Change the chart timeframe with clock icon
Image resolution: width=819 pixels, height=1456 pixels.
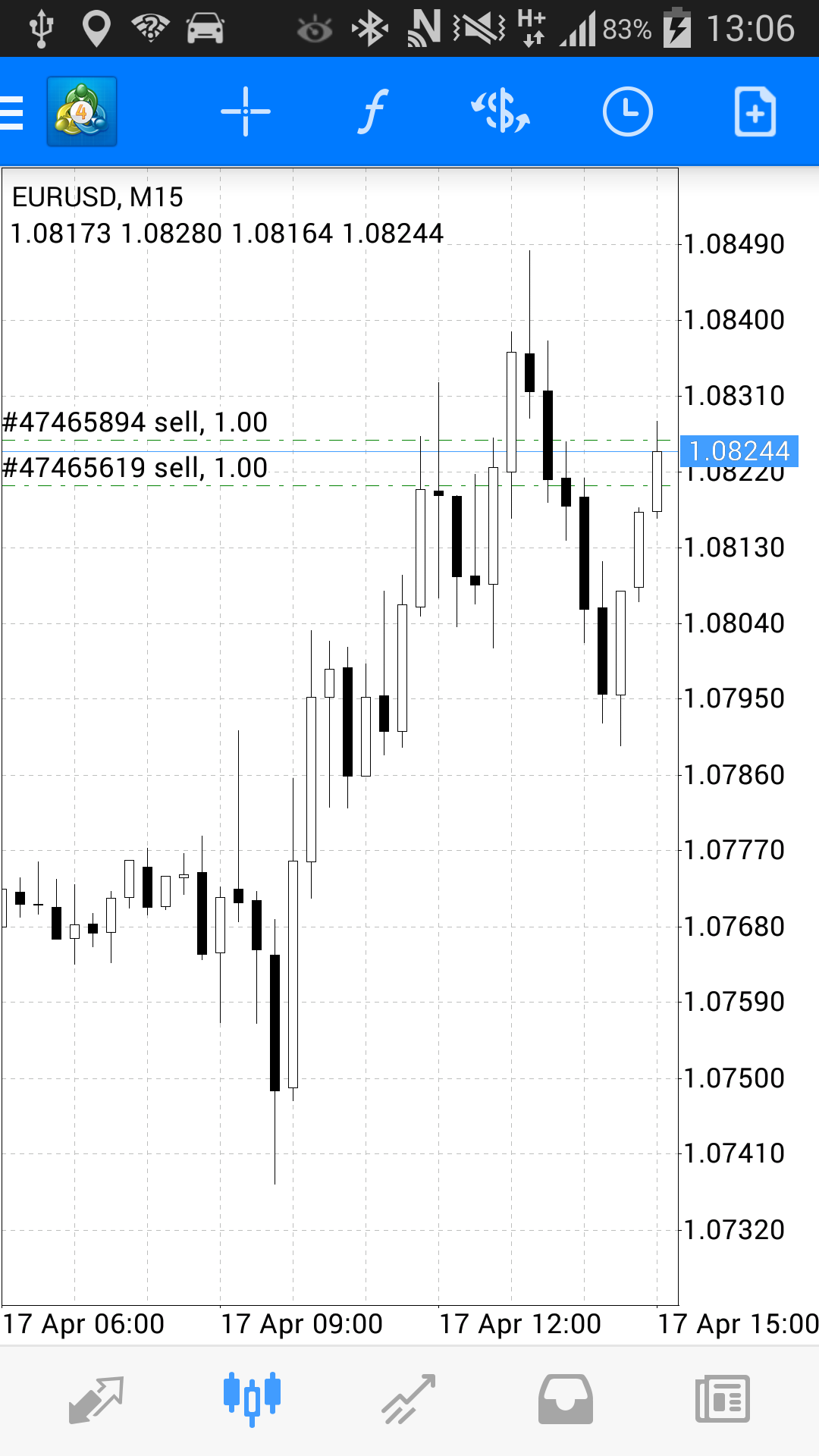click(628, 111)
